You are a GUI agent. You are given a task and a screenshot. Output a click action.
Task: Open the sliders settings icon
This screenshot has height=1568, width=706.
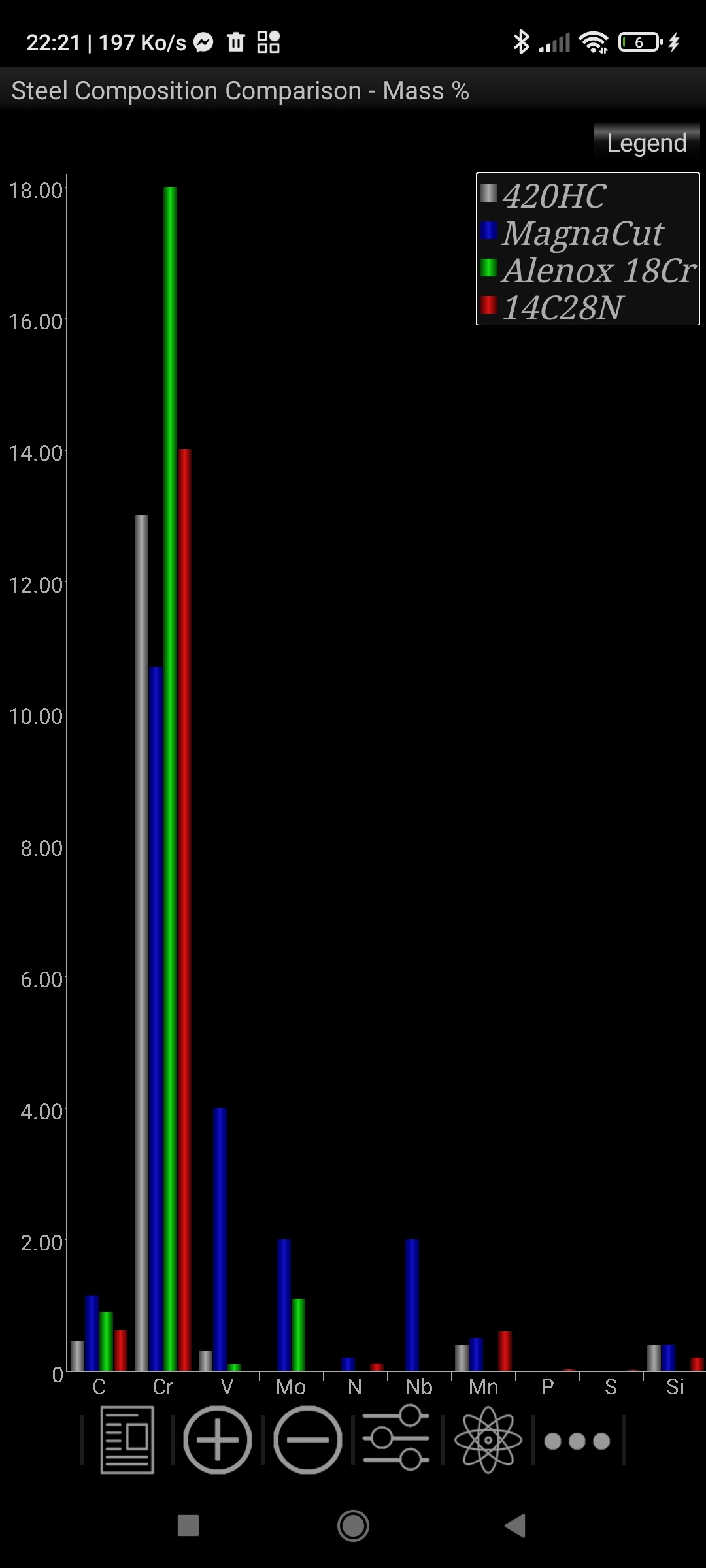[396, 1440]
